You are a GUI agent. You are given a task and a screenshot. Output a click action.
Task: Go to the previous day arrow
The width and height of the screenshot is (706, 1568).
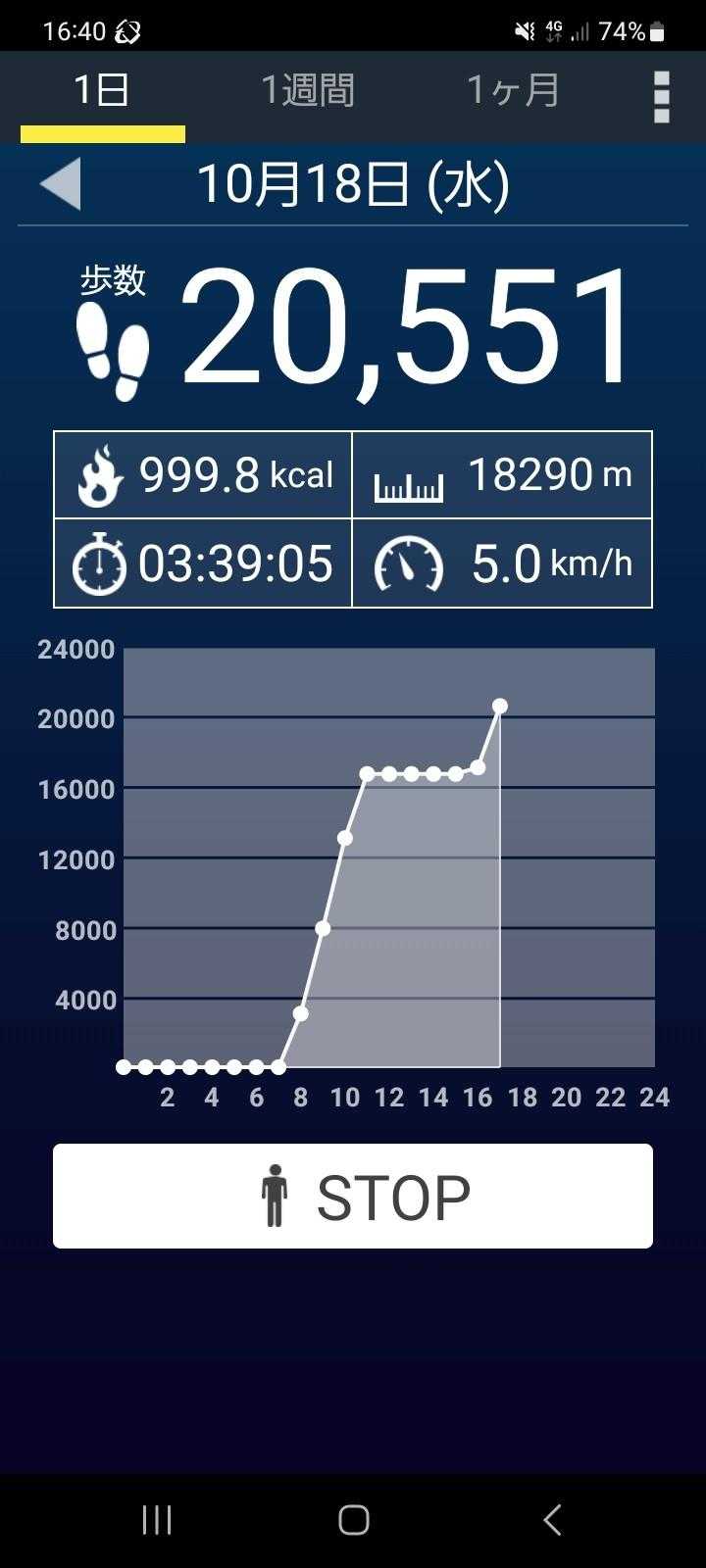[x=61, y=184]
